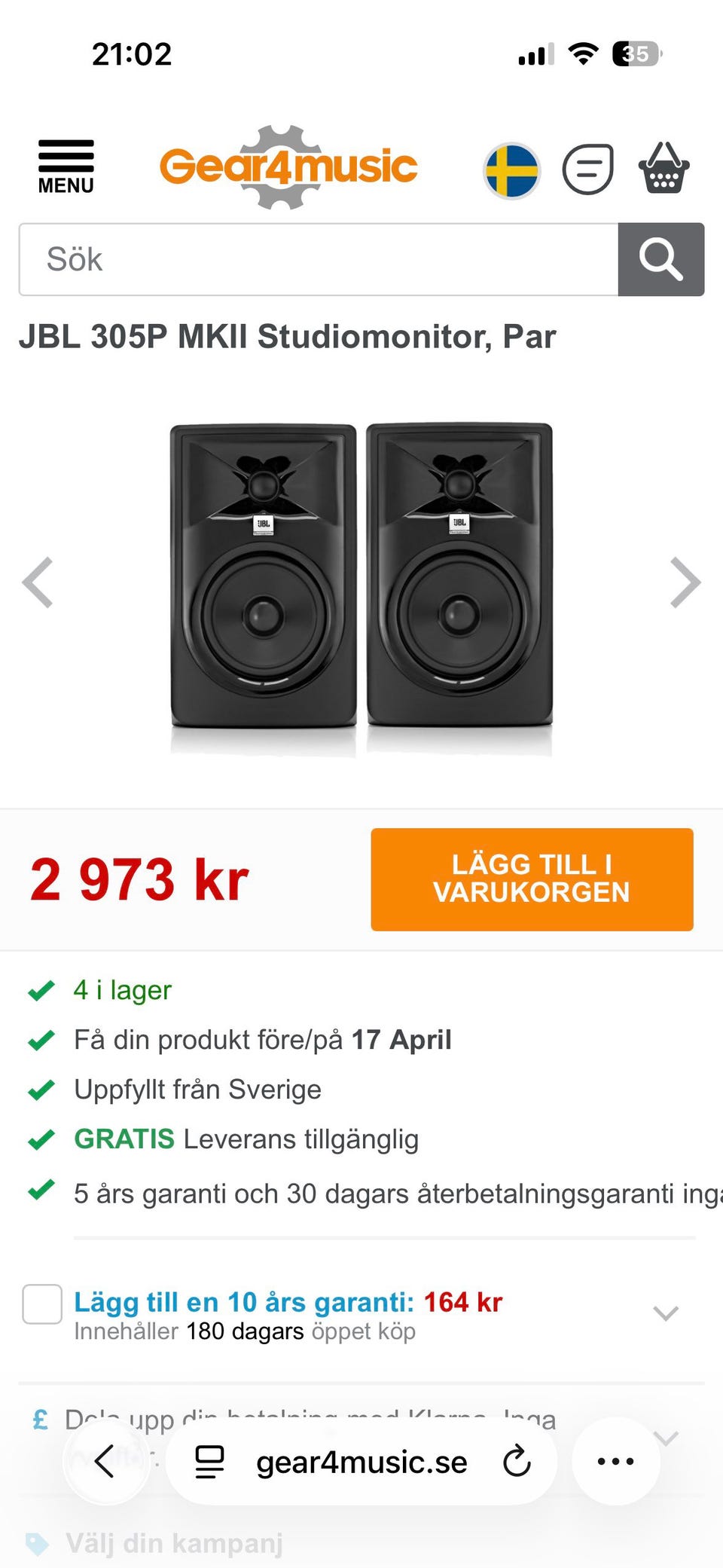Reload the gear4music.se page
The width and height of the screenshot is (723, 1568).
point(517,1461)
